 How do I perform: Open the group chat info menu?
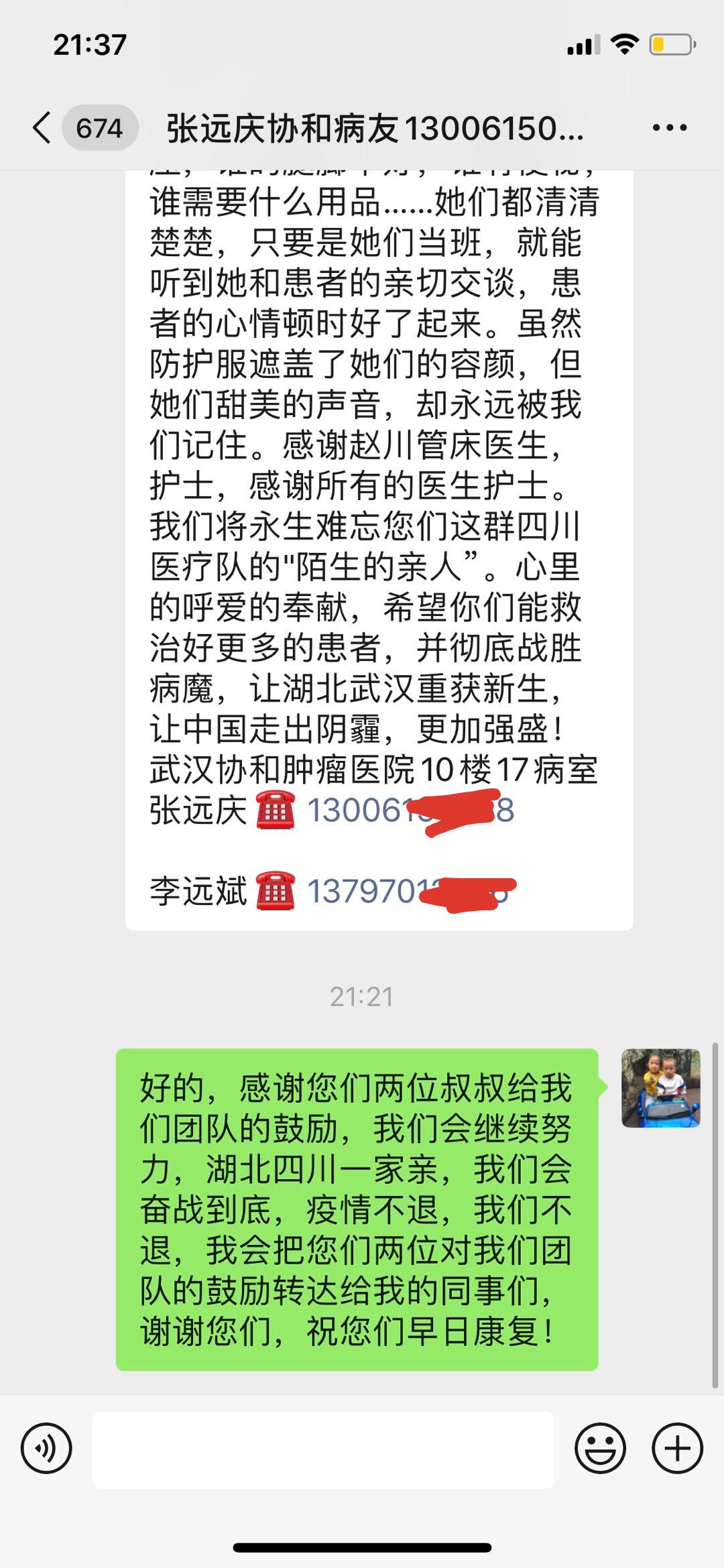[669, 127]
